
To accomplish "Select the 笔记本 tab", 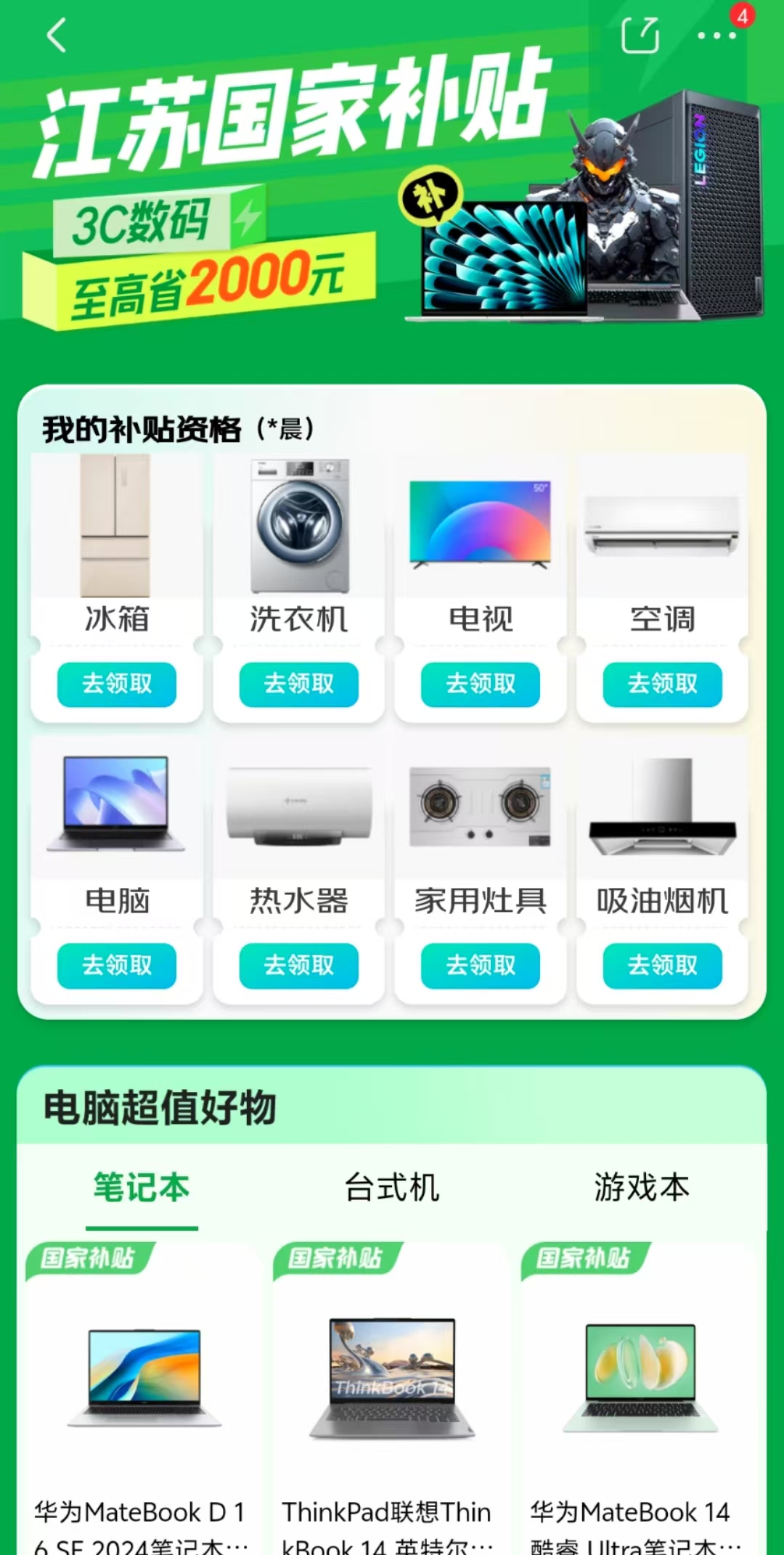I will click(x=142, y=1188).
